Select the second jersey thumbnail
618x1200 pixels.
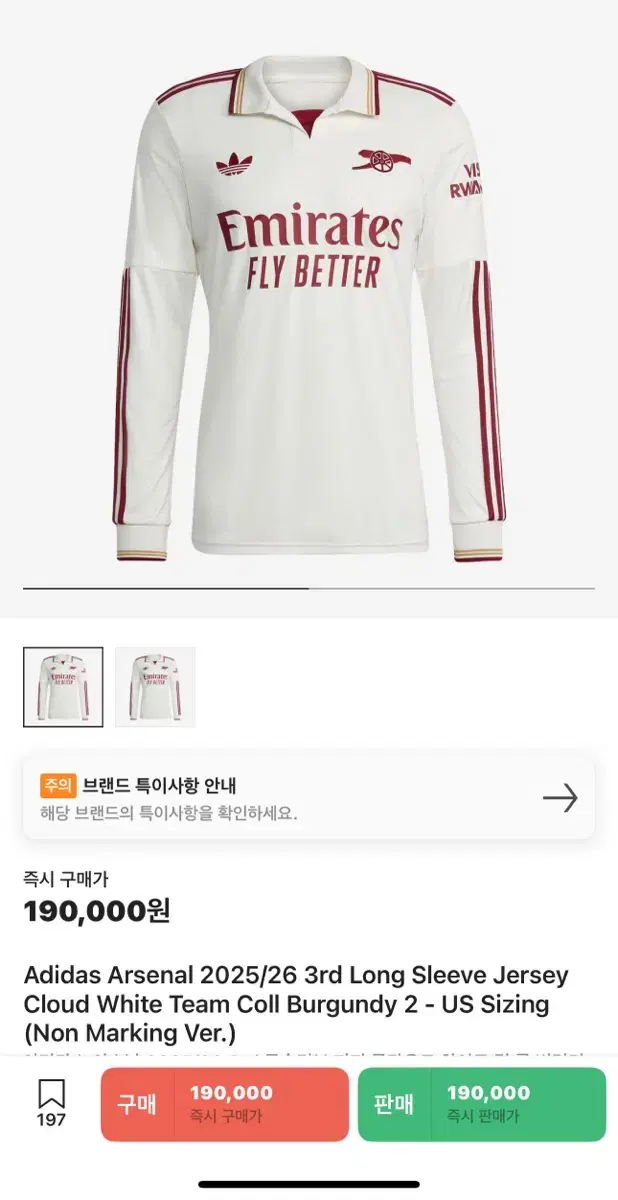pos(155,687)
